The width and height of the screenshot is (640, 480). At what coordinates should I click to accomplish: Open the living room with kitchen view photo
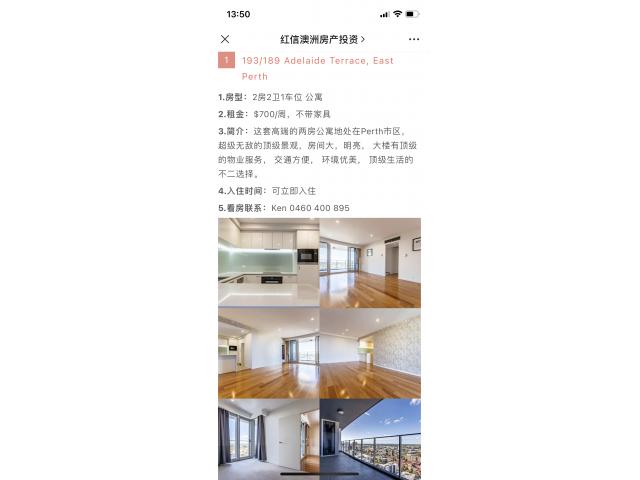click(x=268, y=353)
